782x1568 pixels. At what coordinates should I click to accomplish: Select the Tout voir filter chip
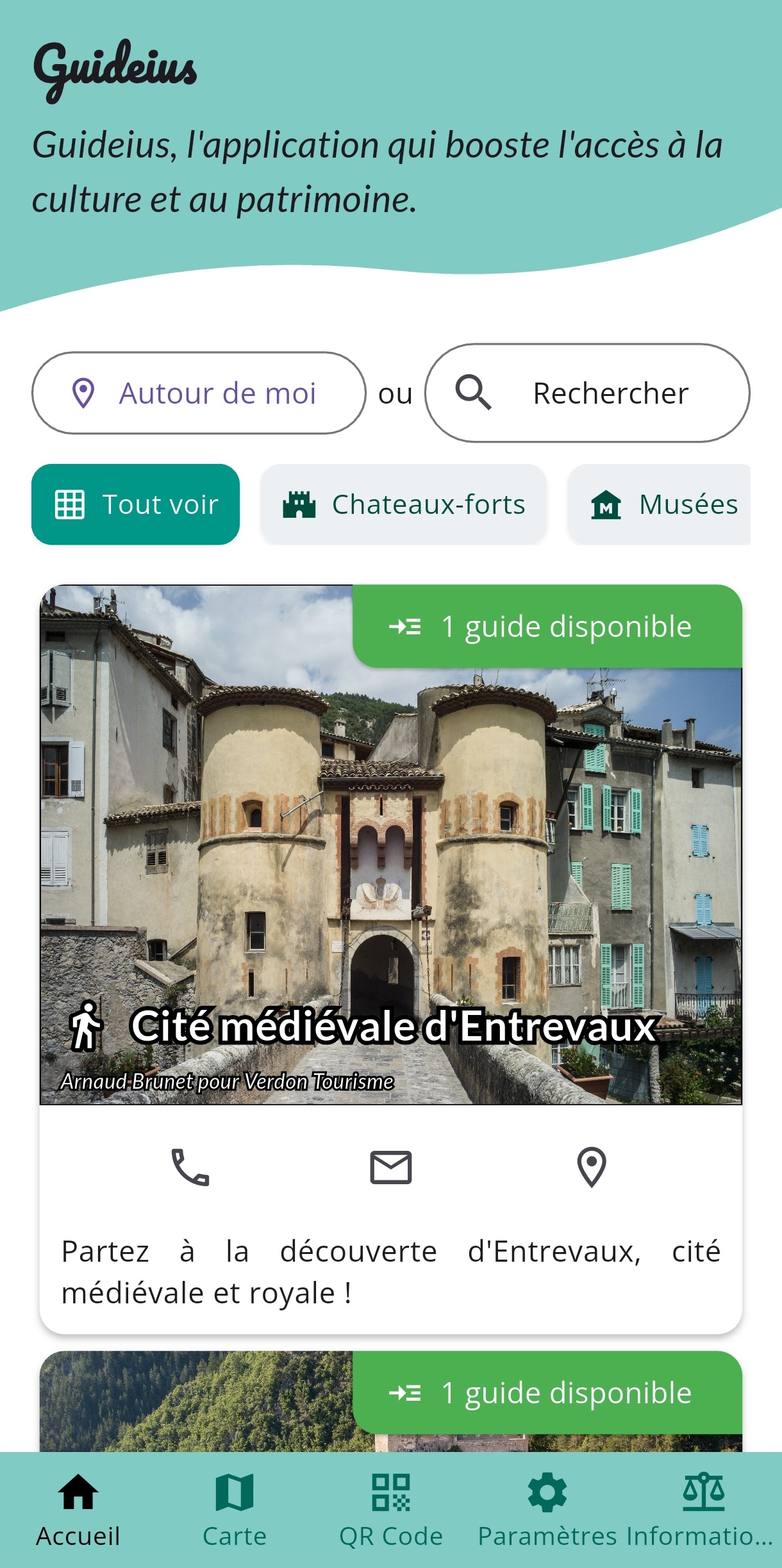[135, 504]
